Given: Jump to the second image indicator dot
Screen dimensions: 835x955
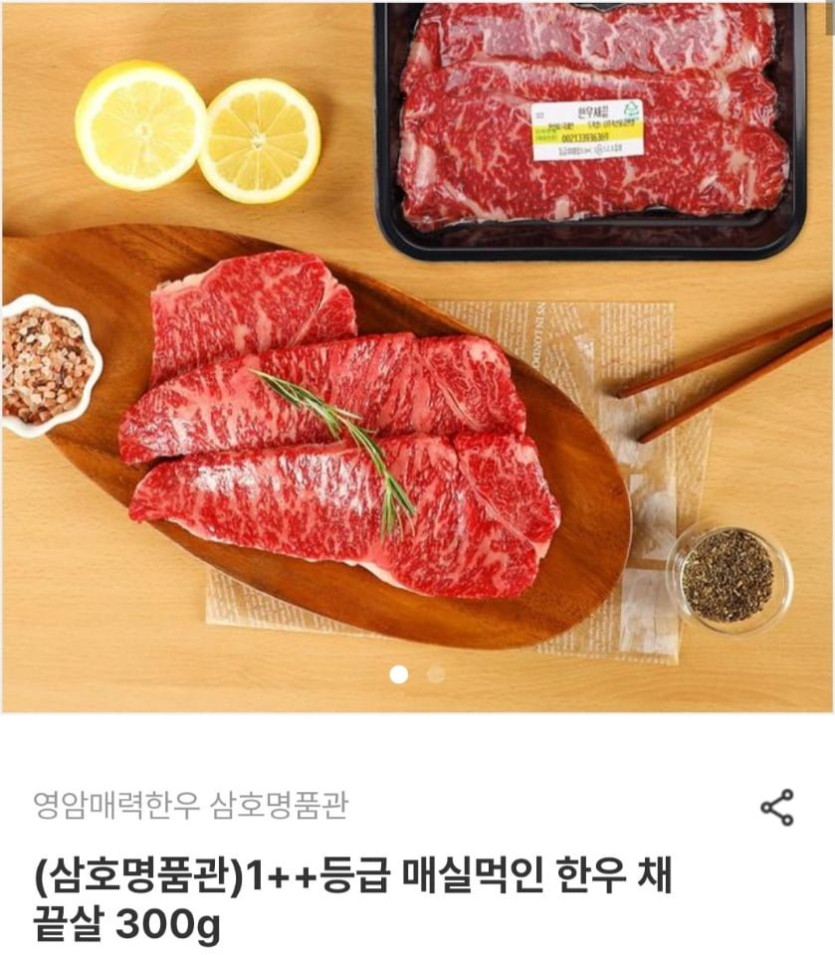Looking at the screenshot, I should [436, 674].
